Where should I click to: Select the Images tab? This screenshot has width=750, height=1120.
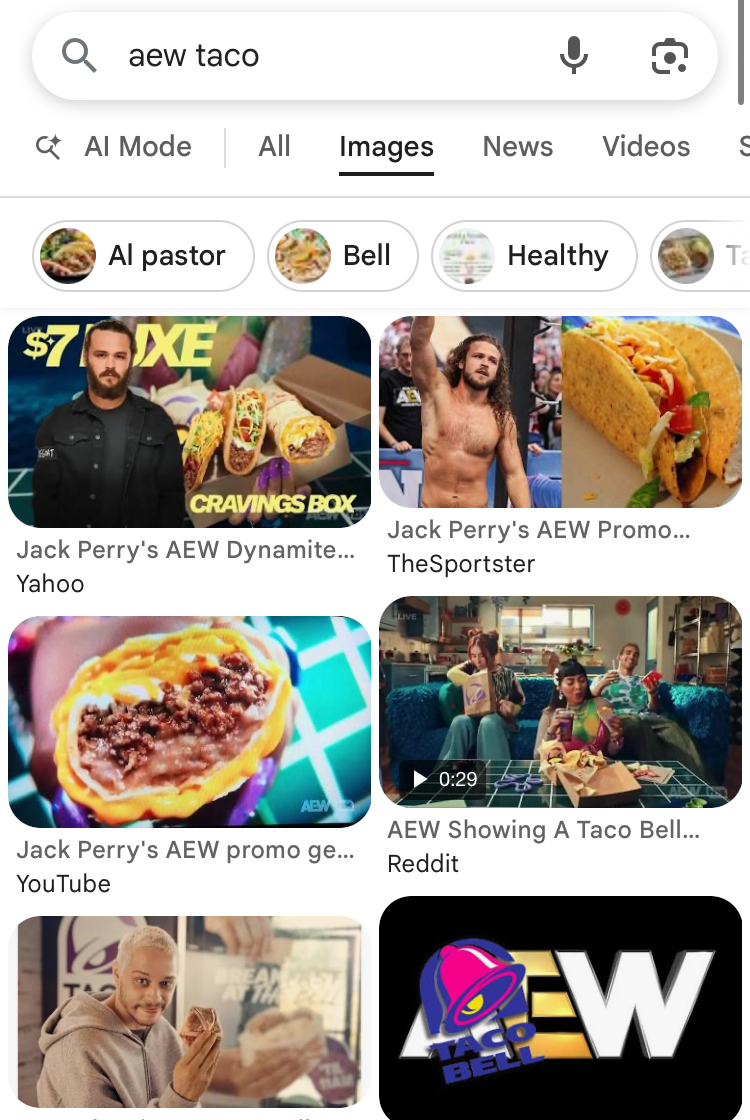(x=386, y=147)
